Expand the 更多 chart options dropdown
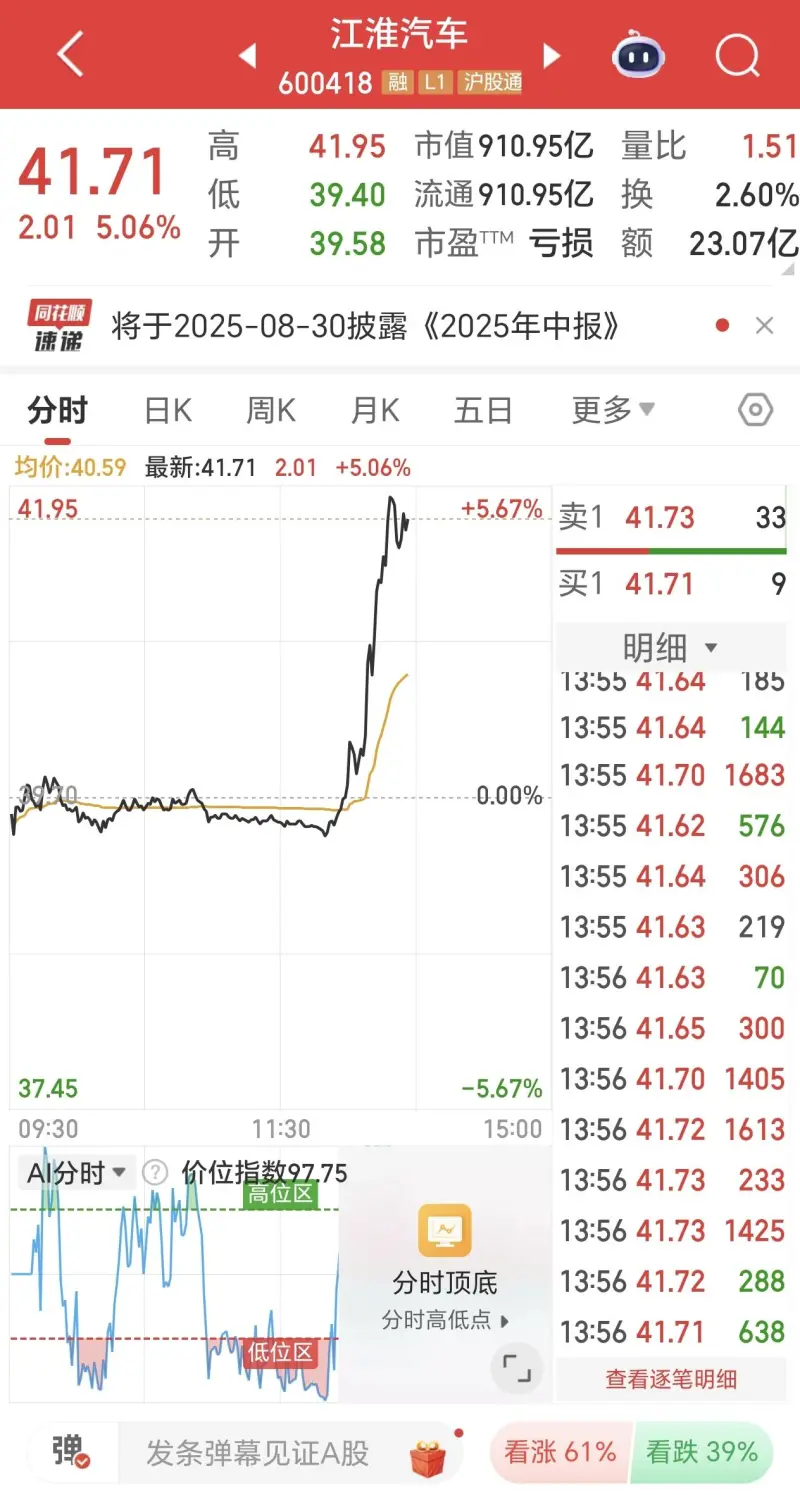 pos(612,410)
